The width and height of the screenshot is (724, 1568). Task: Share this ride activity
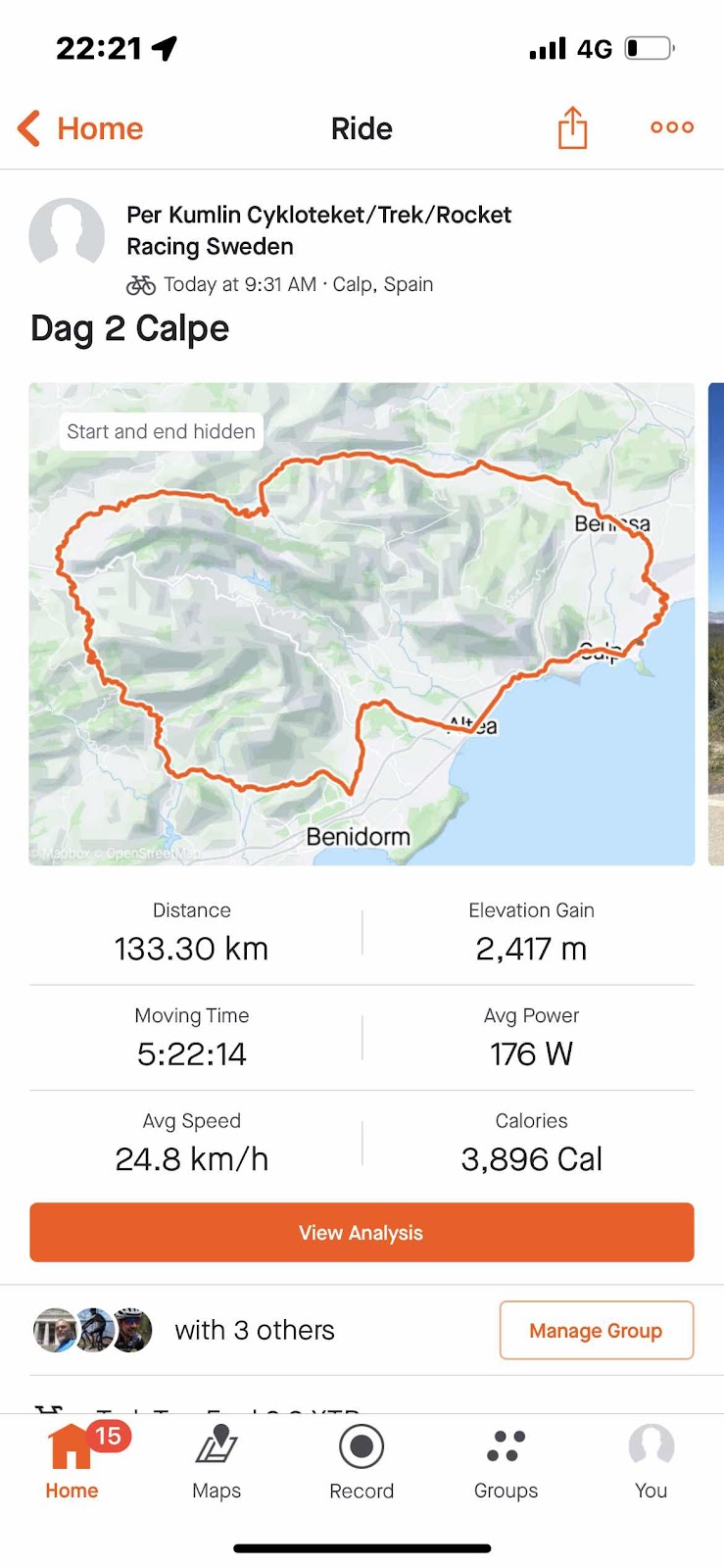click(x=572, y=128)
